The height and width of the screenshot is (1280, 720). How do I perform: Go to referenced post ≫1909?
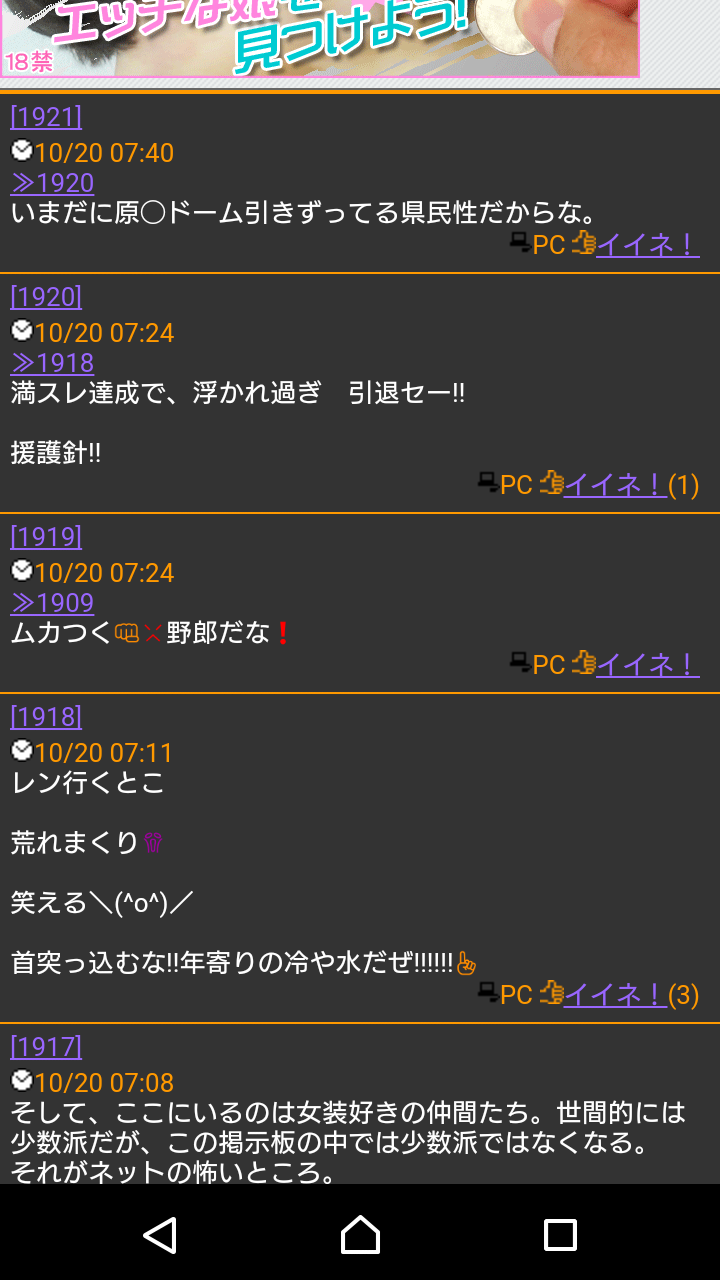(x=52, y=603)
